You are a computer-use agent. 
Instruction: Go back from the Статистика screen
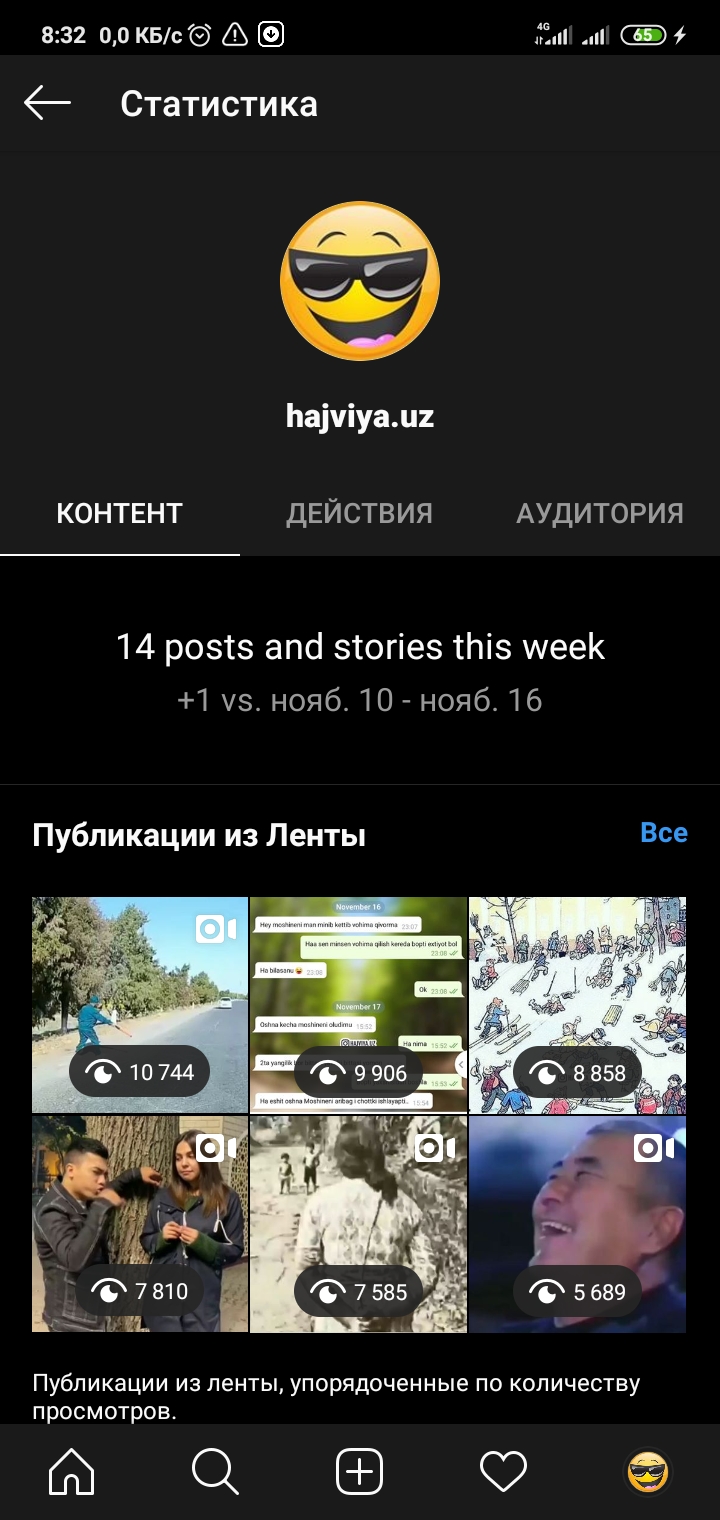47,103
